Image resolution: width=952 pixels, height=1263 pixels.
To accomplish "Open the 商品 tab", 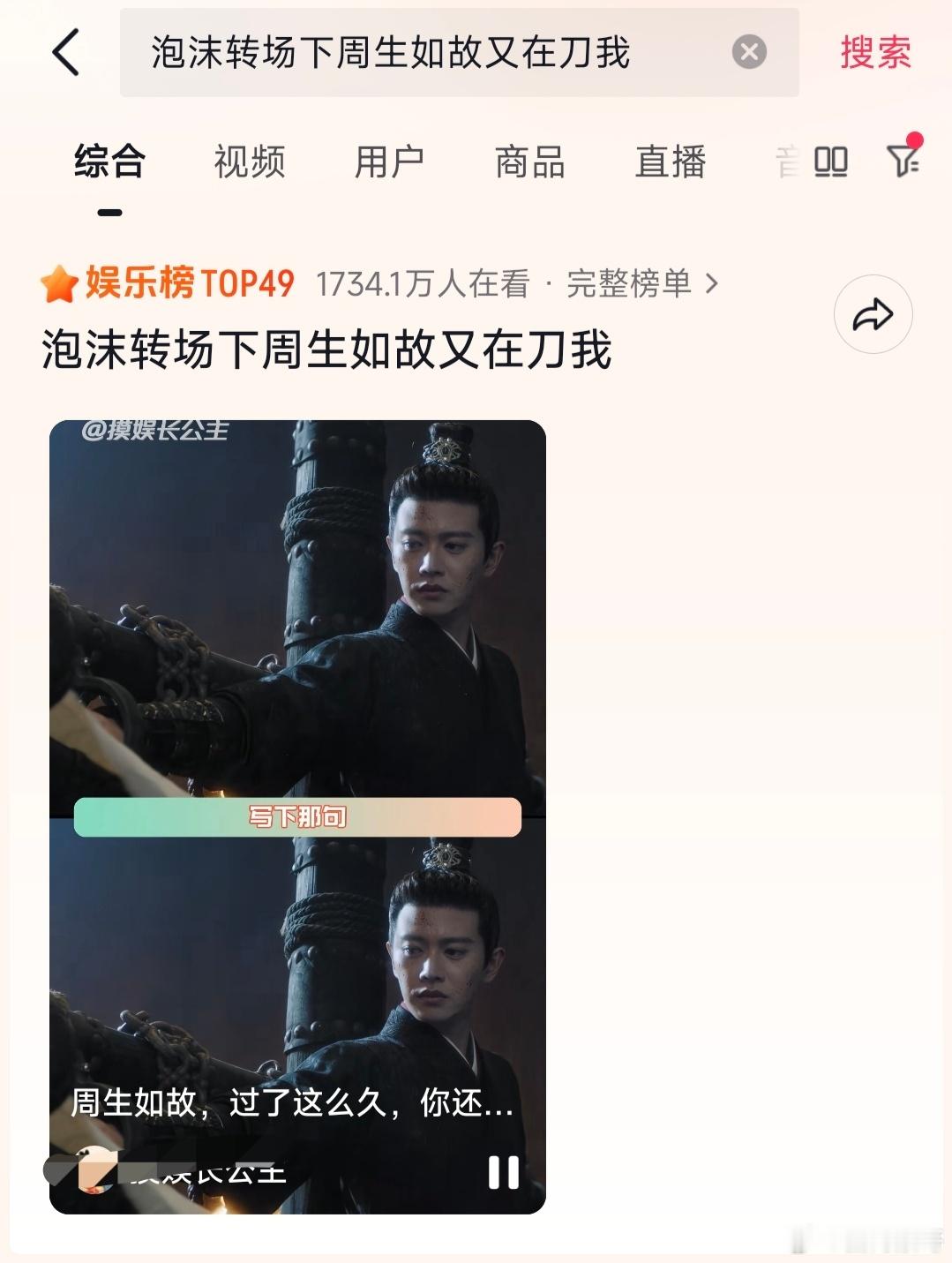I will click(530, 162).
